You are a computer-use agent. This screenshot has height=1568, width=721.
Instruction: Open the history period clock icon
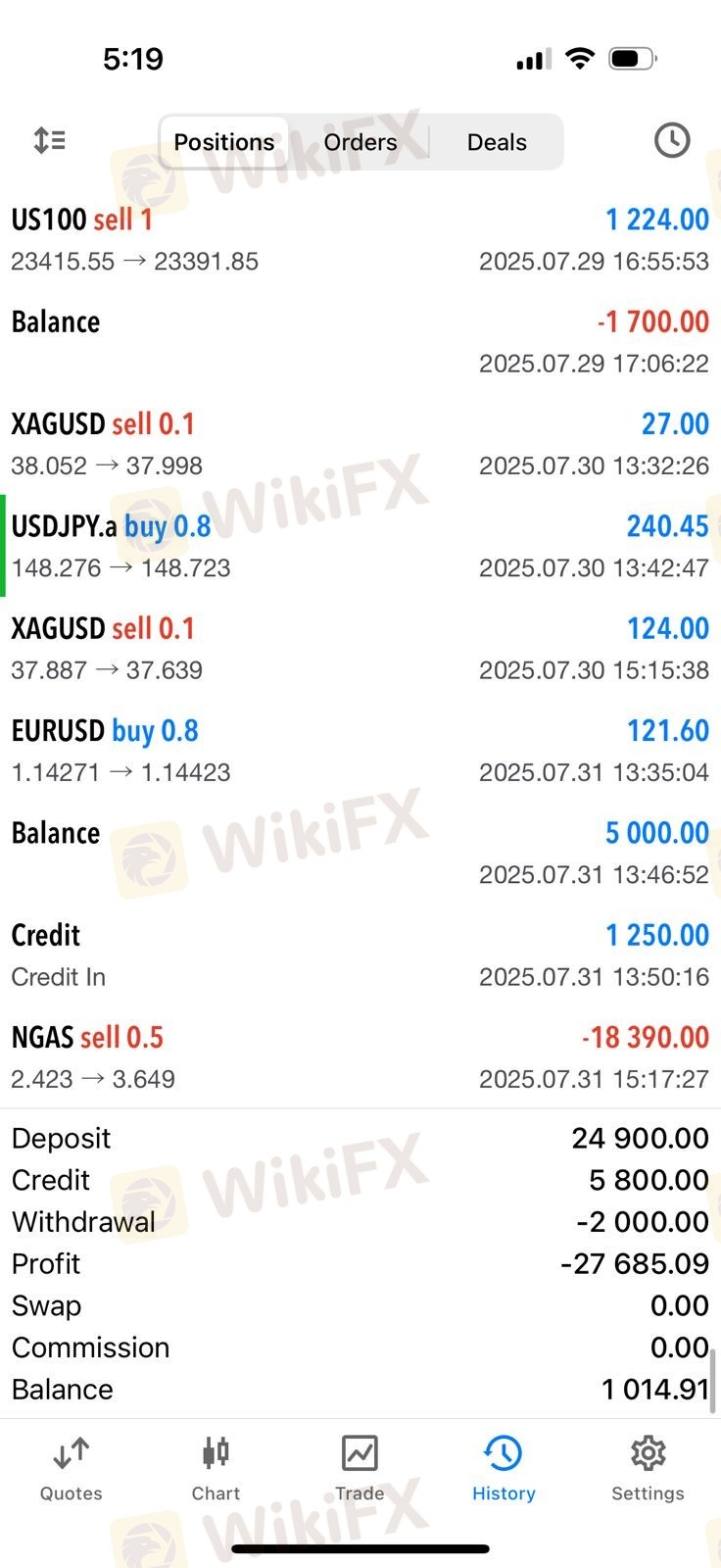672,141
